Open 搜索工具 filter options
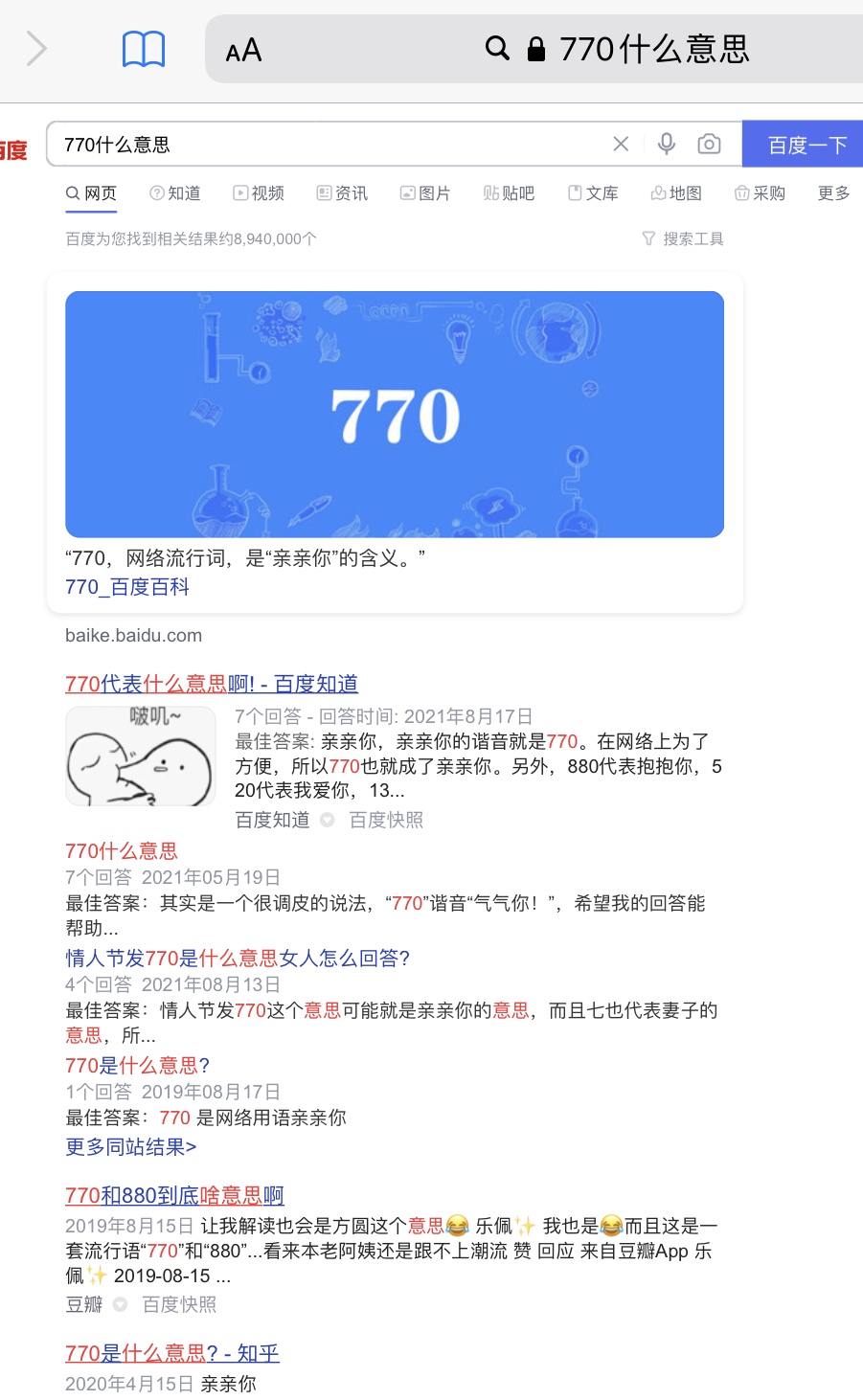 tap(683, 238)
